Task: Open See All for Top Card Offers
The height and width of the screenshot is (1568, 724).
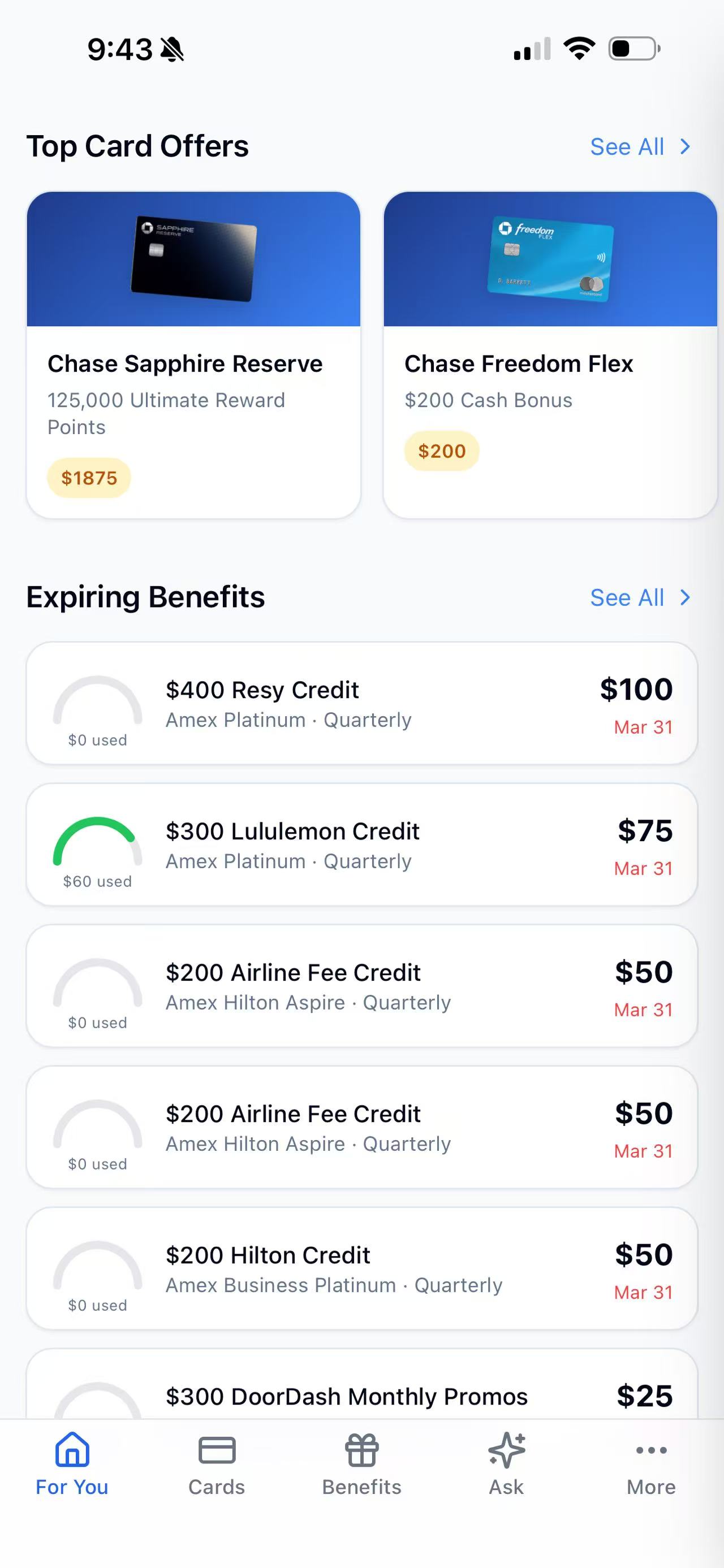Action: pos(627,146)
